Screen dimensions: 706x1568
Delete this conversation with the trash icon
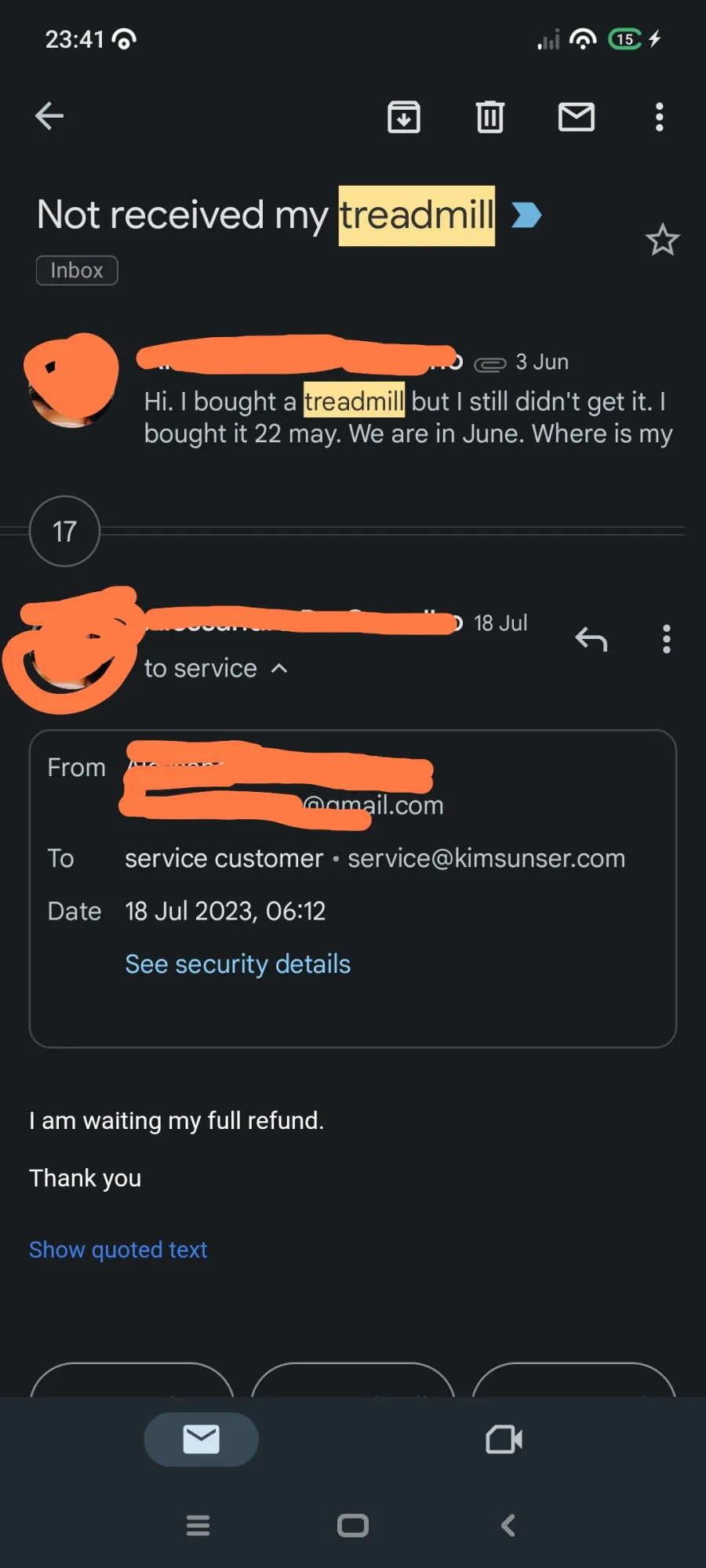tap(490, 117)
